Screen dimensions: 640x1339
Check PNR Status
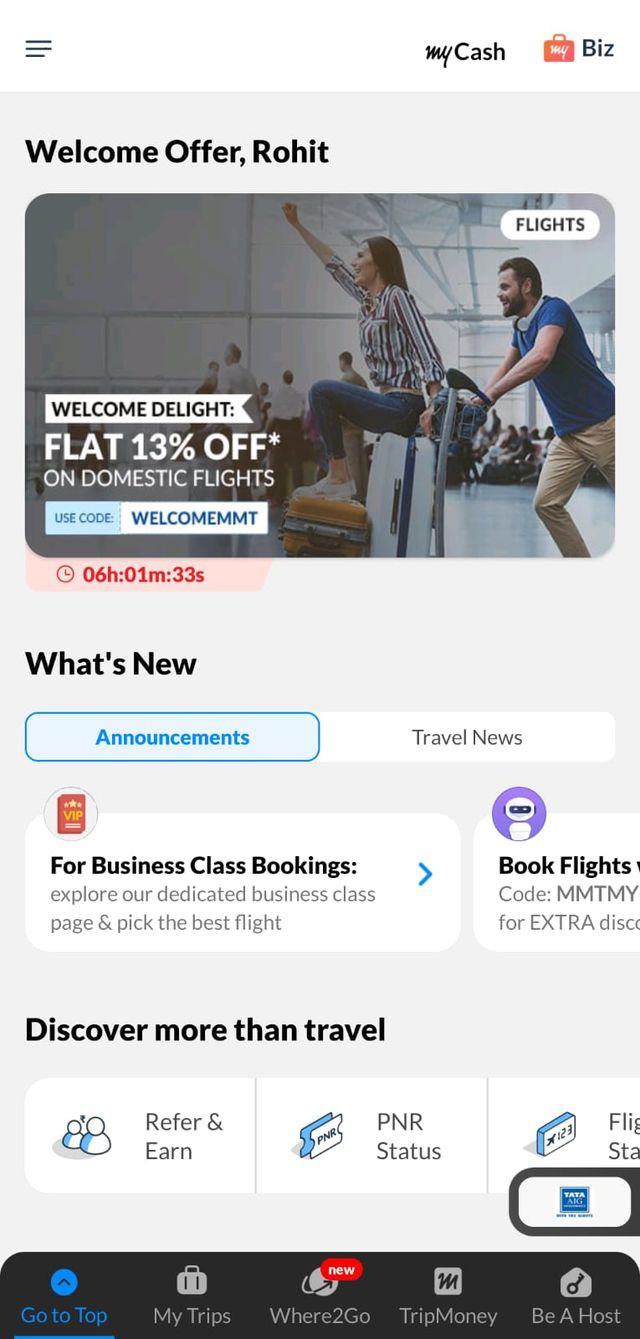pos(371,1135)
